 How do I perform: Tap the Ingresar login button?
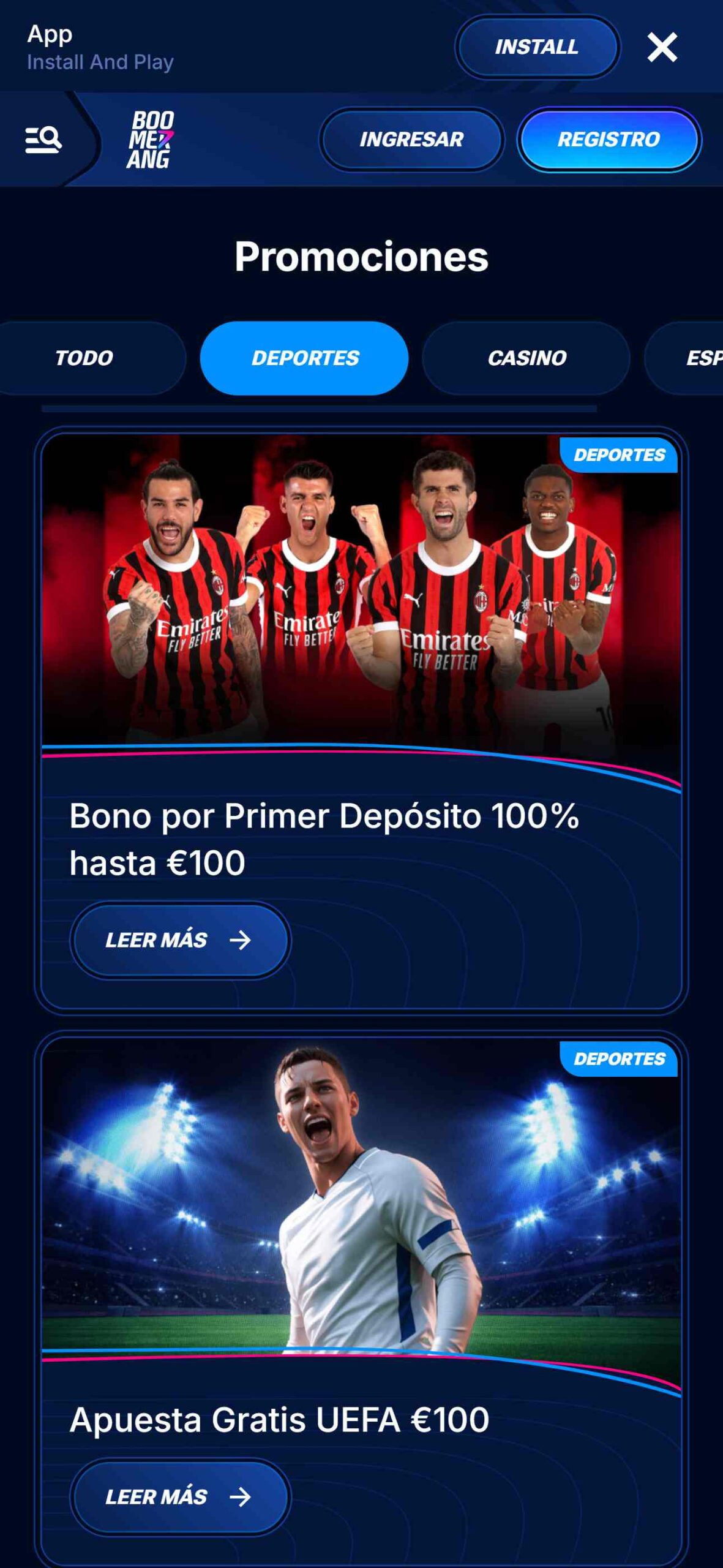coord(411,140)
